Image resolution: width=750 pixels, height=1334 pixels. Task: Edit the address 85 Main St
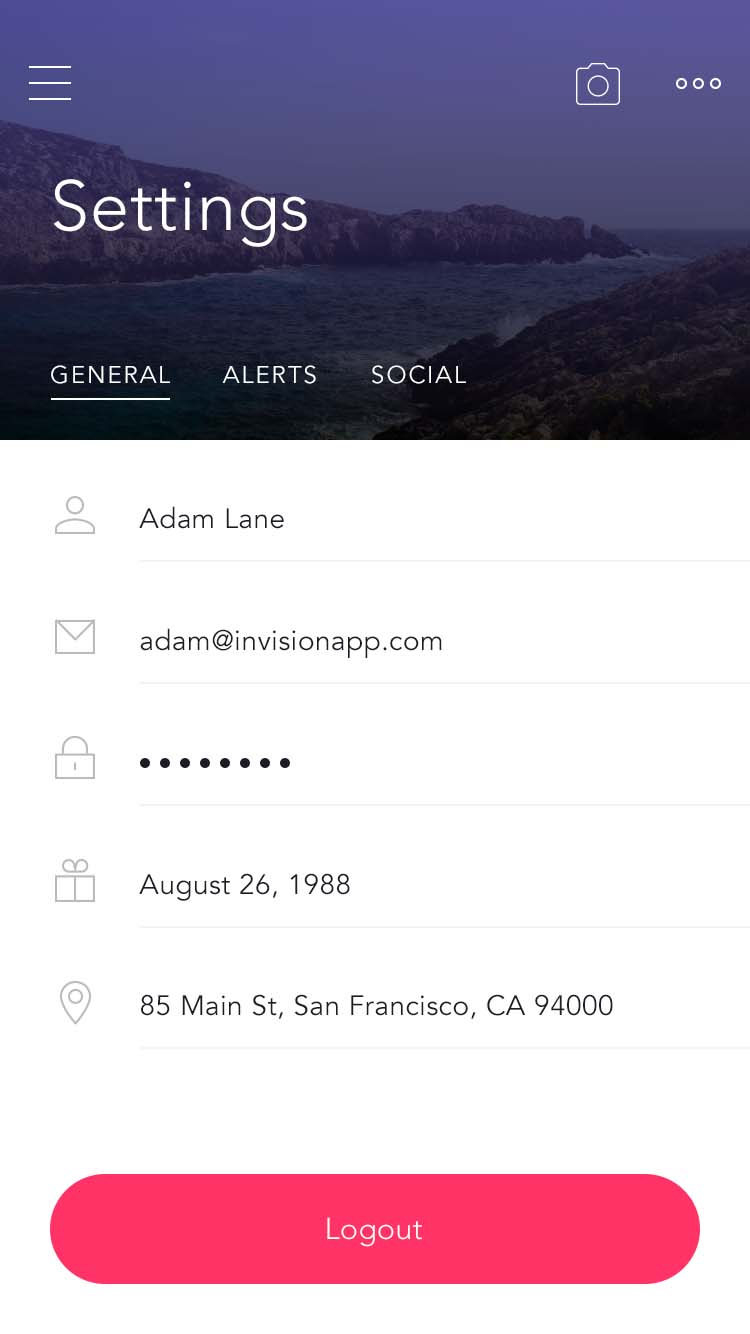[376, 1006]
